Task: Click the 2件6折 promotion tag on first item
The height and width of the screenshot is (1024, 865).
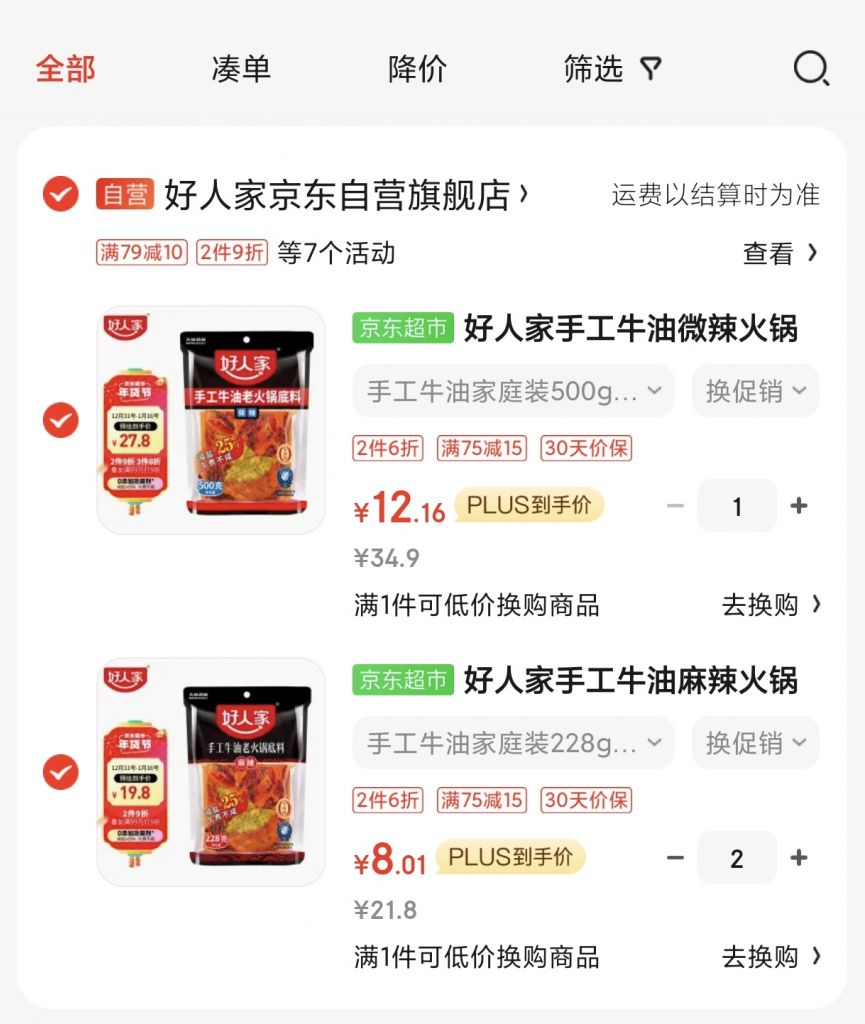Action: click(x=386, y=448)
